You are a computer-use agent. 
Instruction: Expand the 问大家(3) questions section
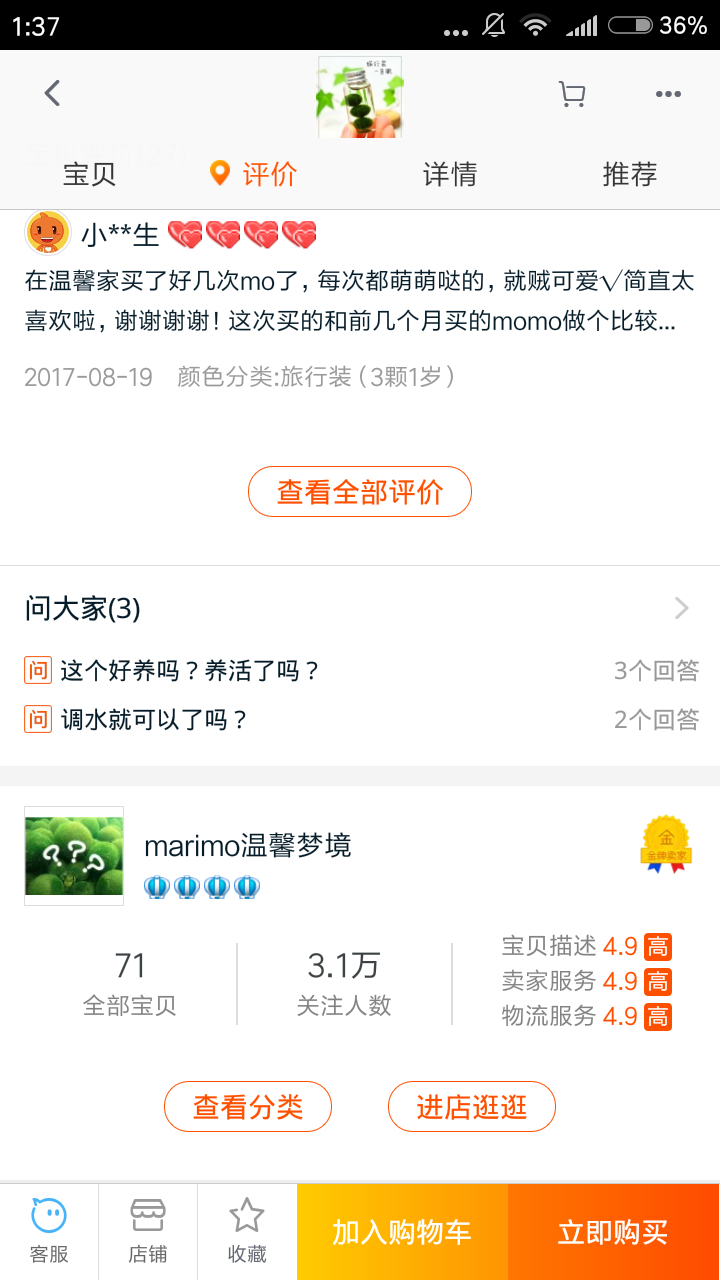click(x=360, y=608)
